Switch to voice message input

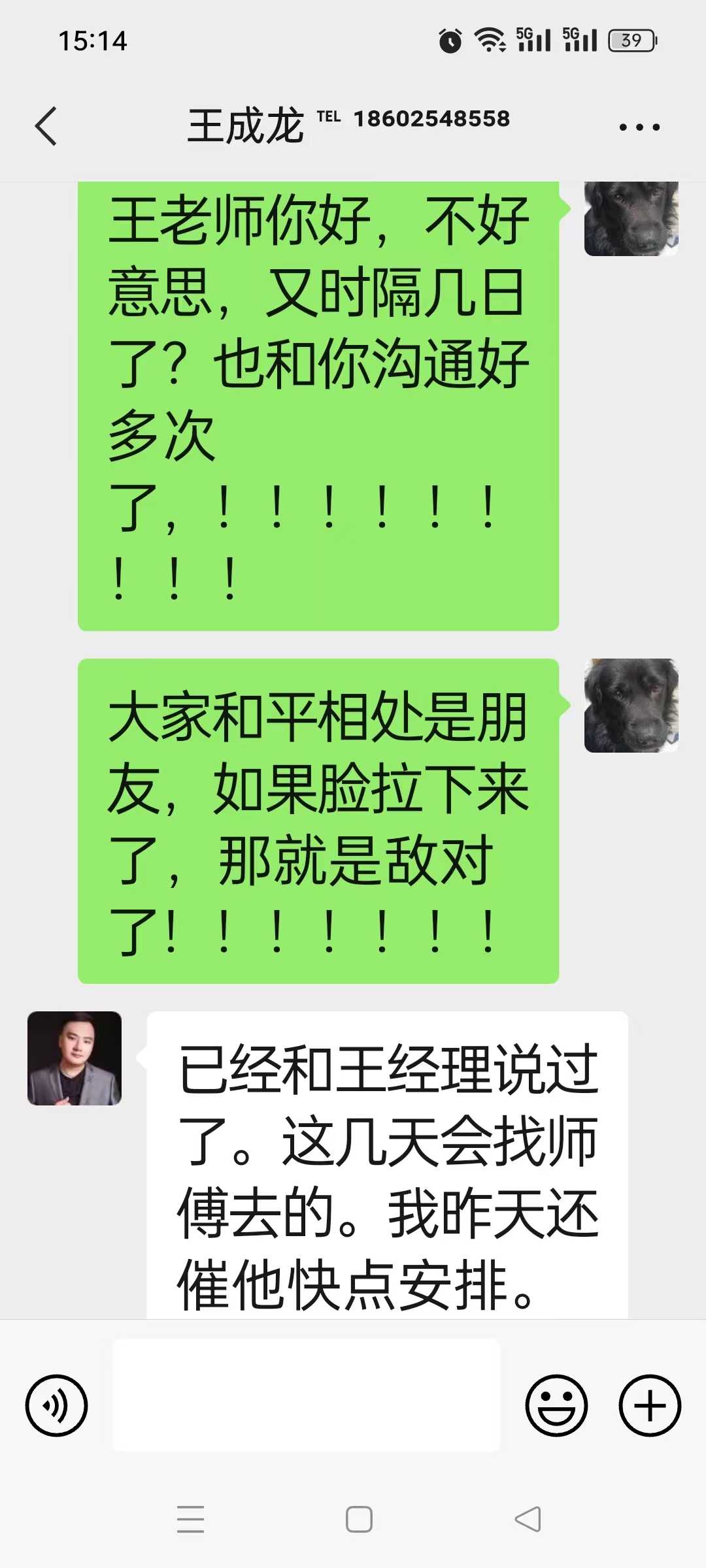point(56,1405)
